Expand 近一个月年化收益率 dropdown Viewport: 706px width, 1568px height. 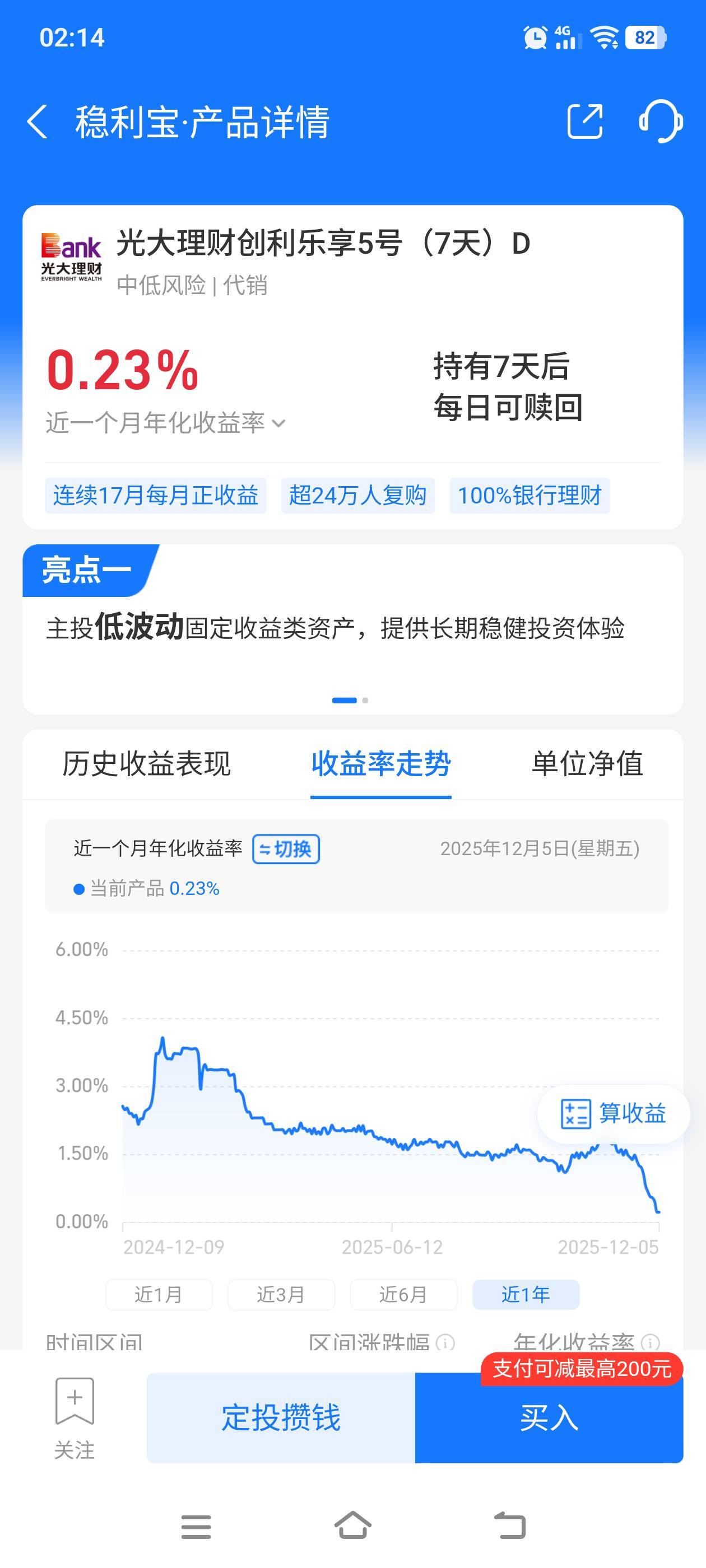pyautogui.click(x=165, y=422)
